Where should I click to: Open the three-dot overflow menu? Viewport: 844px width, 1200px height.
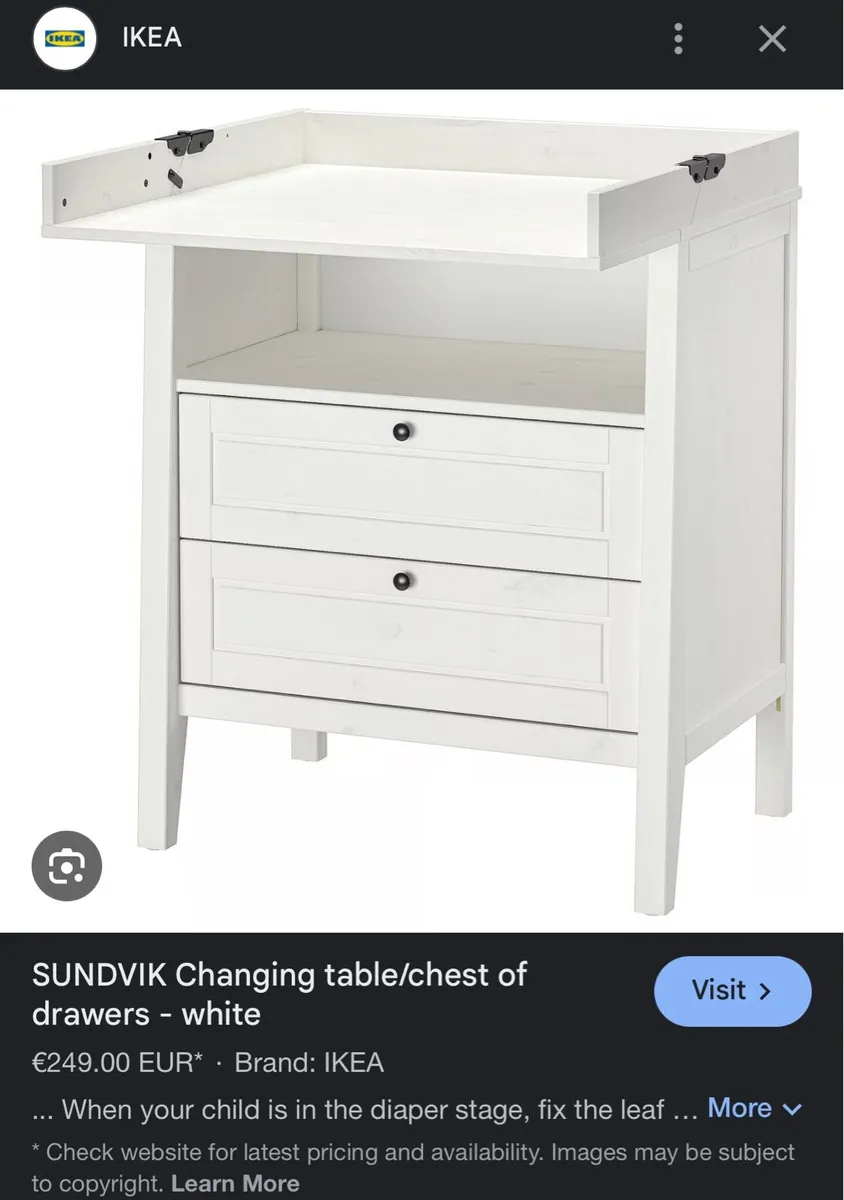click(x=678, y=38)
